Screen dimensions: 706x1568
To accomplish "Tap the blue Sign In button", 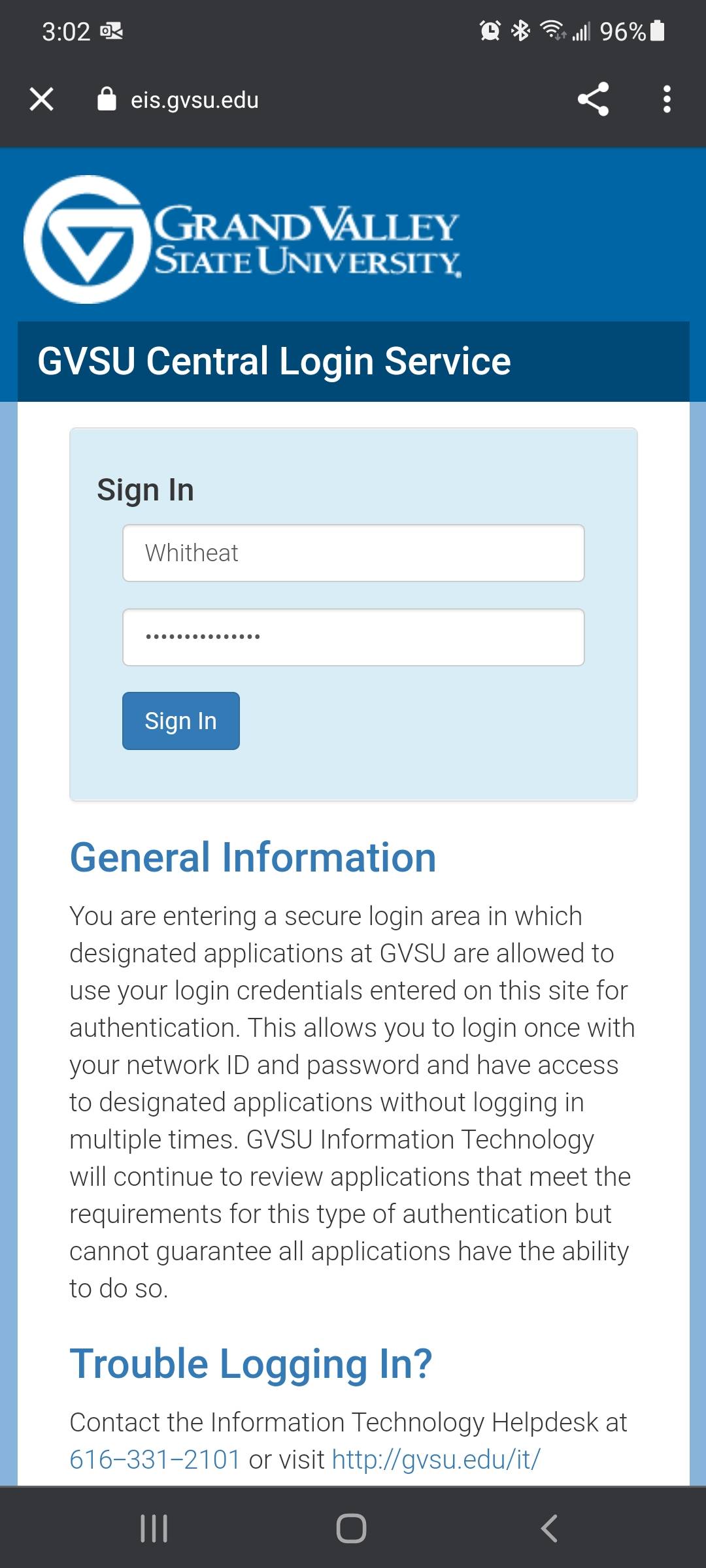I will (x=180, y=721).
